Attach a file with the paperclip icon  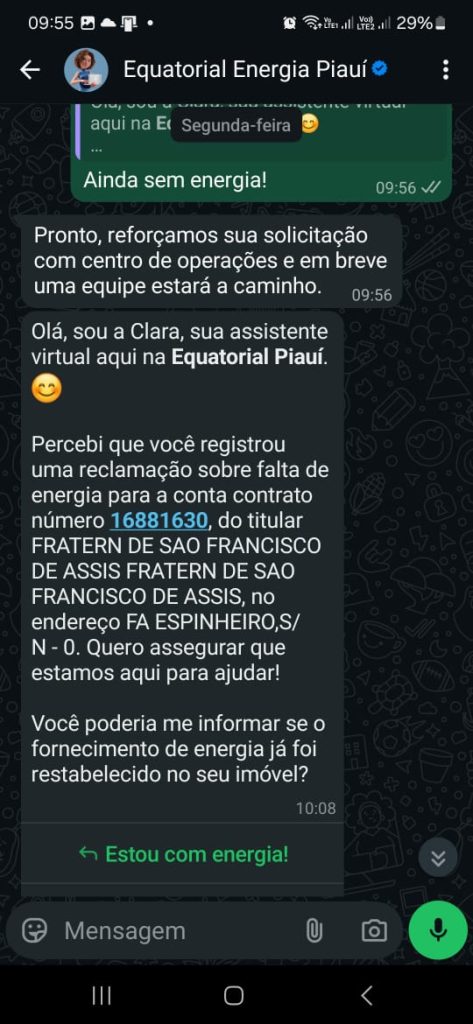314,931
